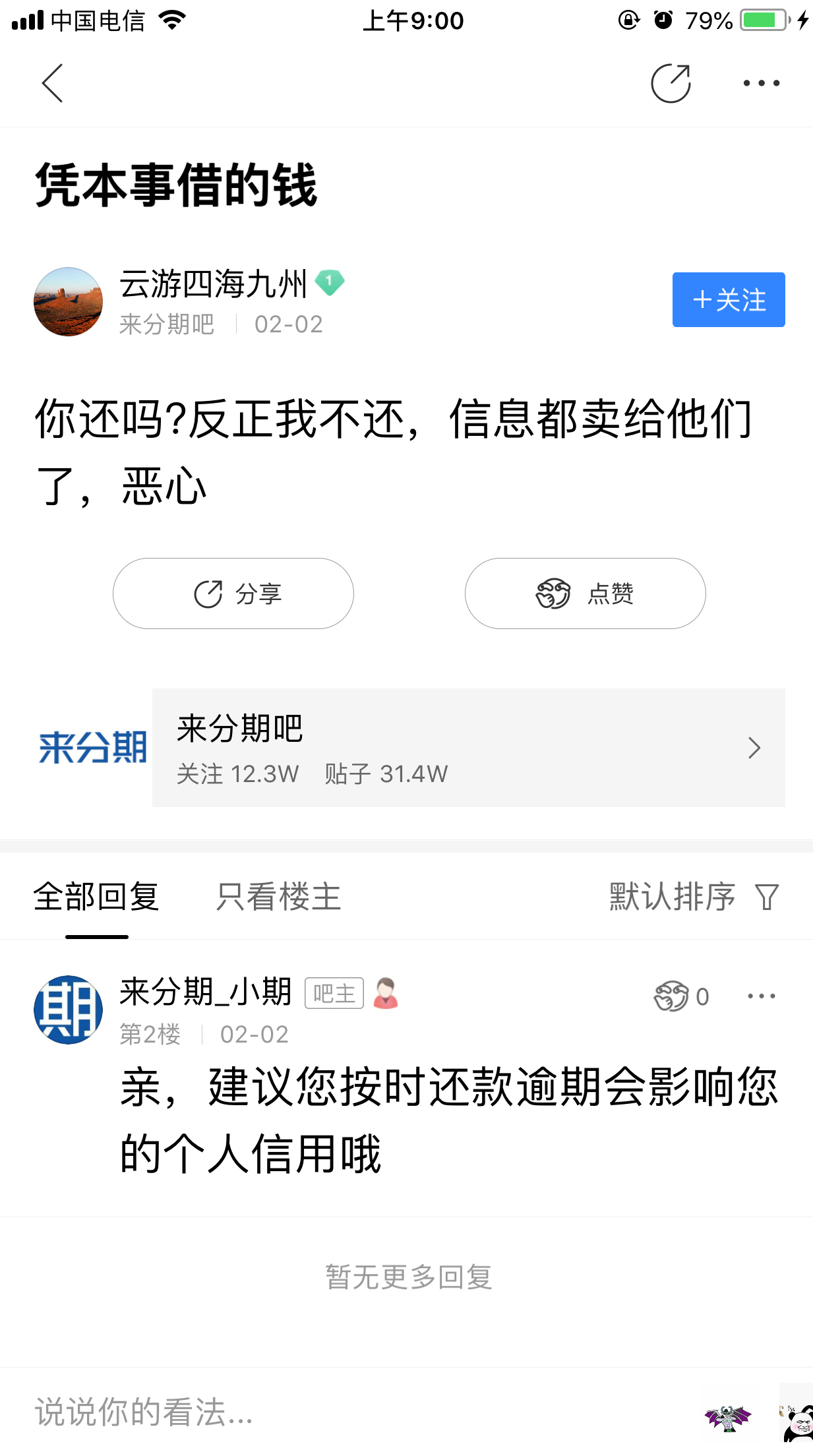Screen dimensions: 813x1456
Task: Open the 默认排序 sort options
Action: 694,897
